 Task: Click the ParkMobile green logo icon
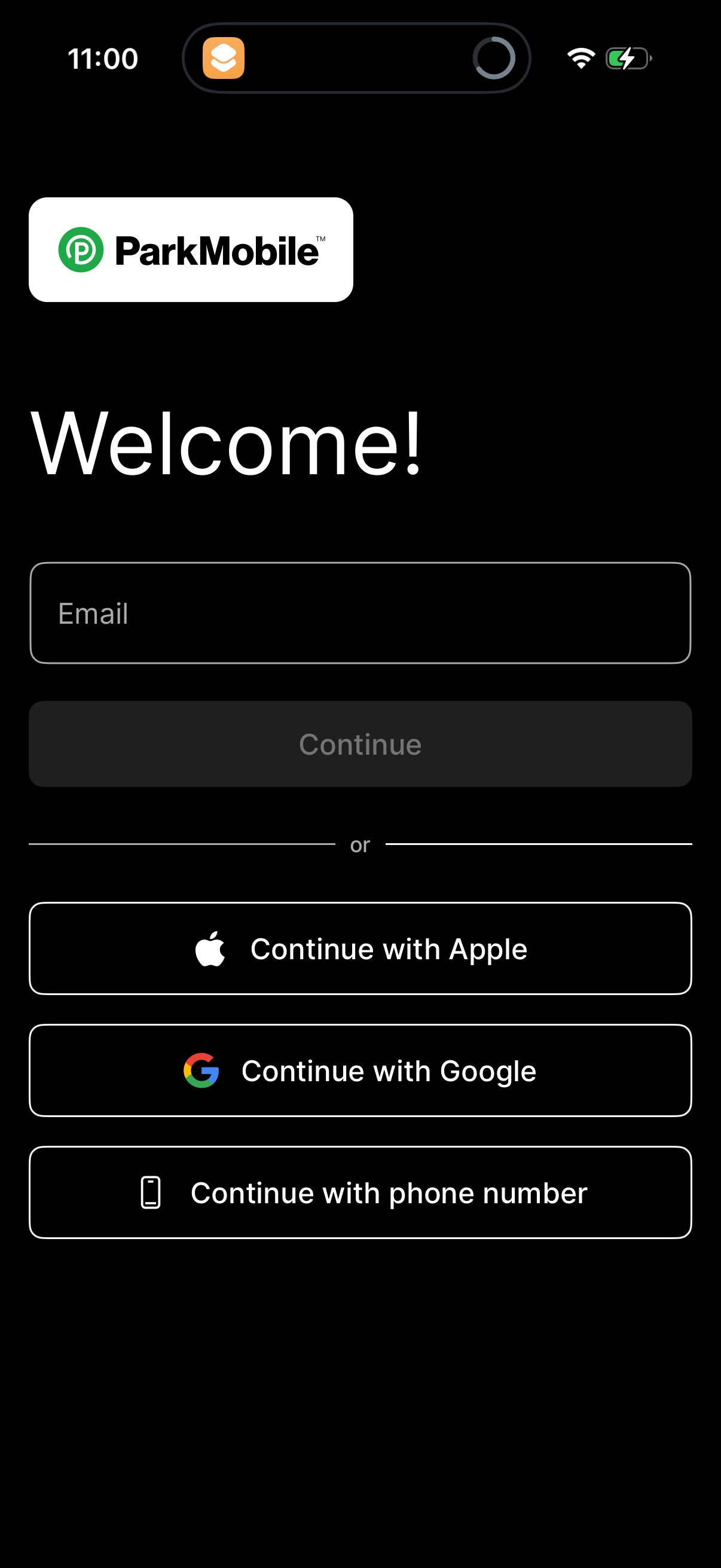82,249
